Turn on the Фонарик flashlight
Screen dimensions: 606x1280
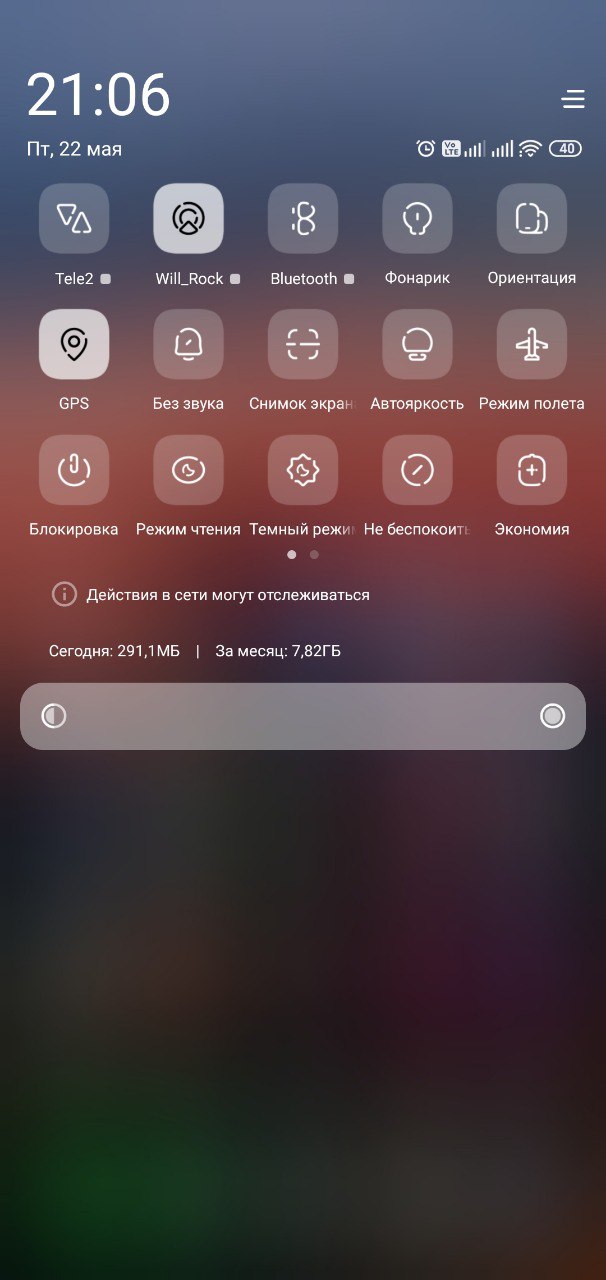pyautogui.click(x=417, y=218)
